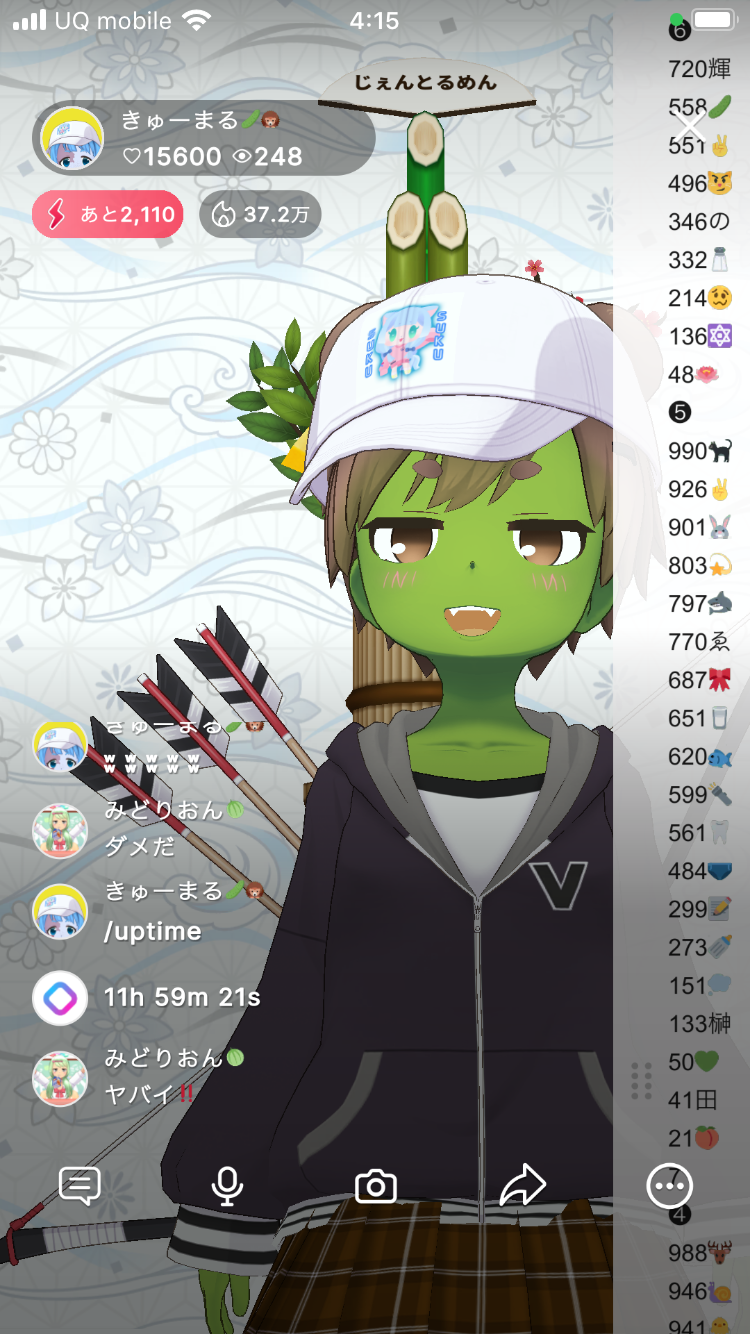Open streamer きゅーまる's profile header
The width and height of the screenshot is (750, 1334).
tap(205, 139)
